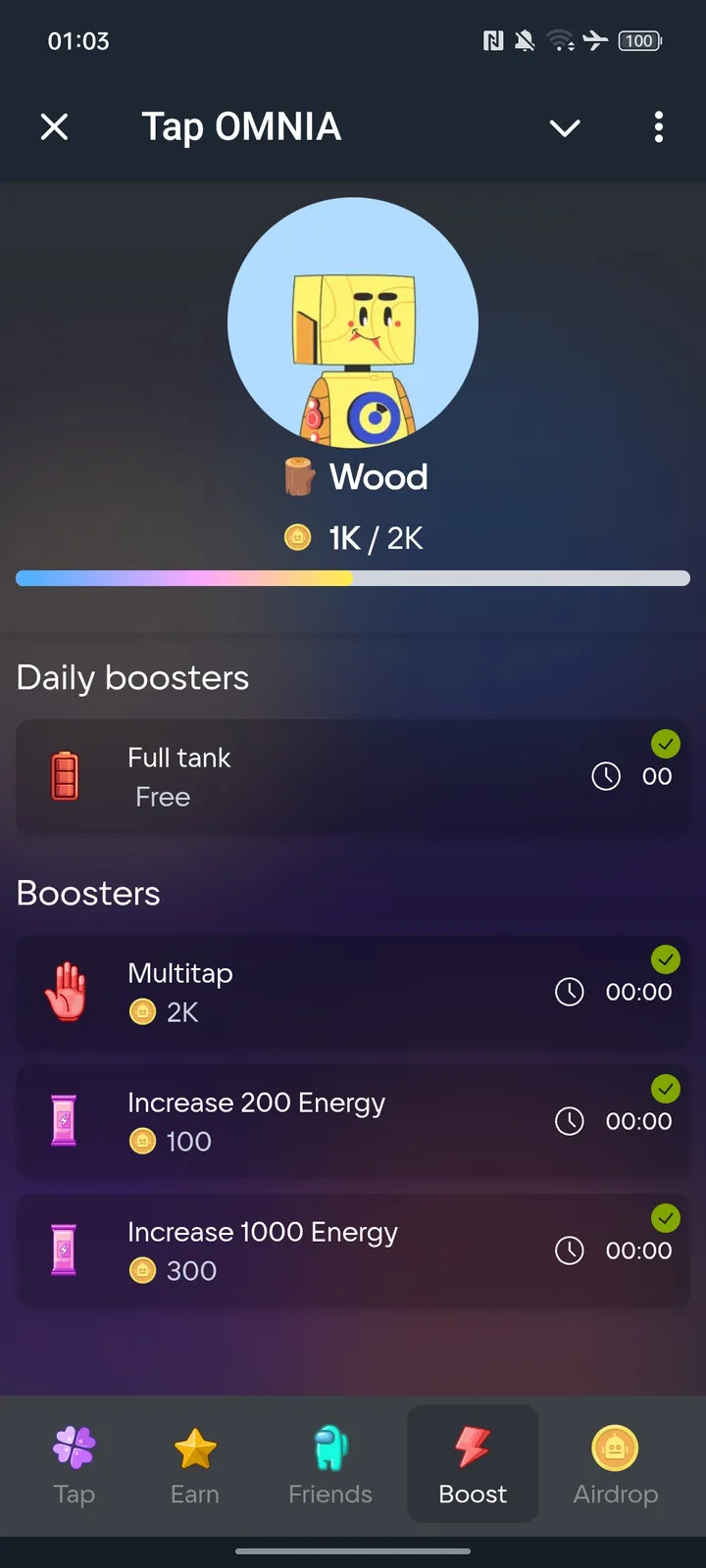Navigate to the Airdrop tab
The height and width of the screenshot is (1568, 706).
coord(615,1465)
